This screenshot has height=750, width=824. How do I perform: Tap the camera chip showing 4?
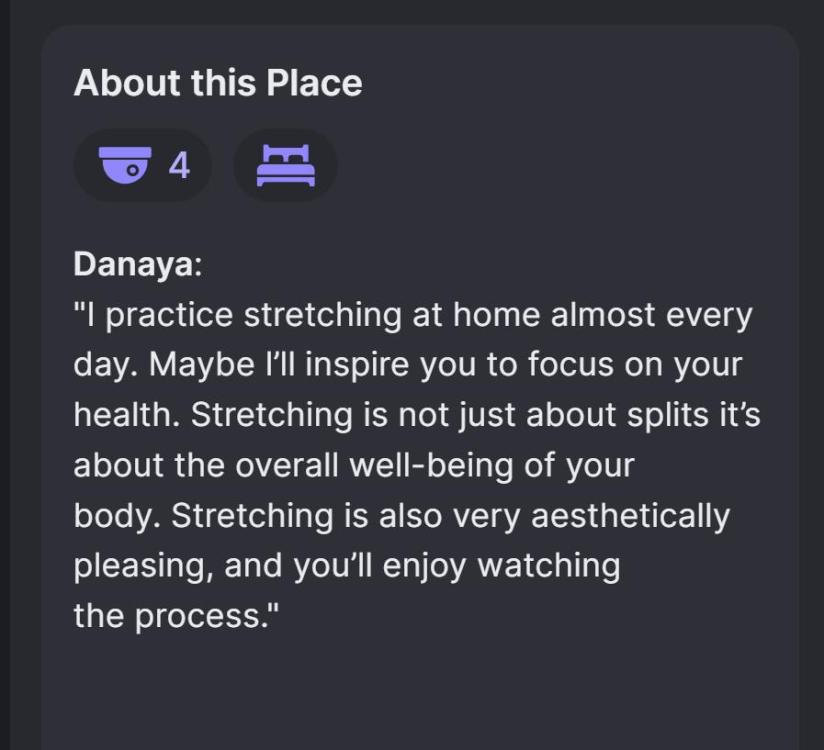point(143,165)
